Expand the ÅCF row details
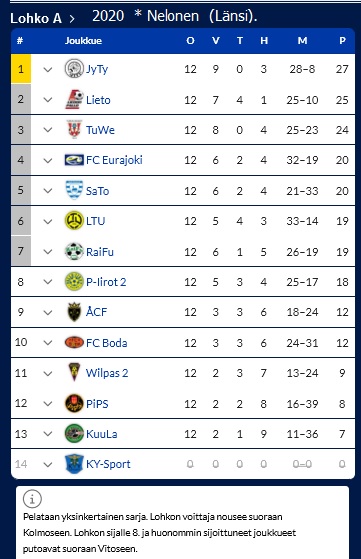Screen dimensions: 361x559 click(x=48, y=313)
